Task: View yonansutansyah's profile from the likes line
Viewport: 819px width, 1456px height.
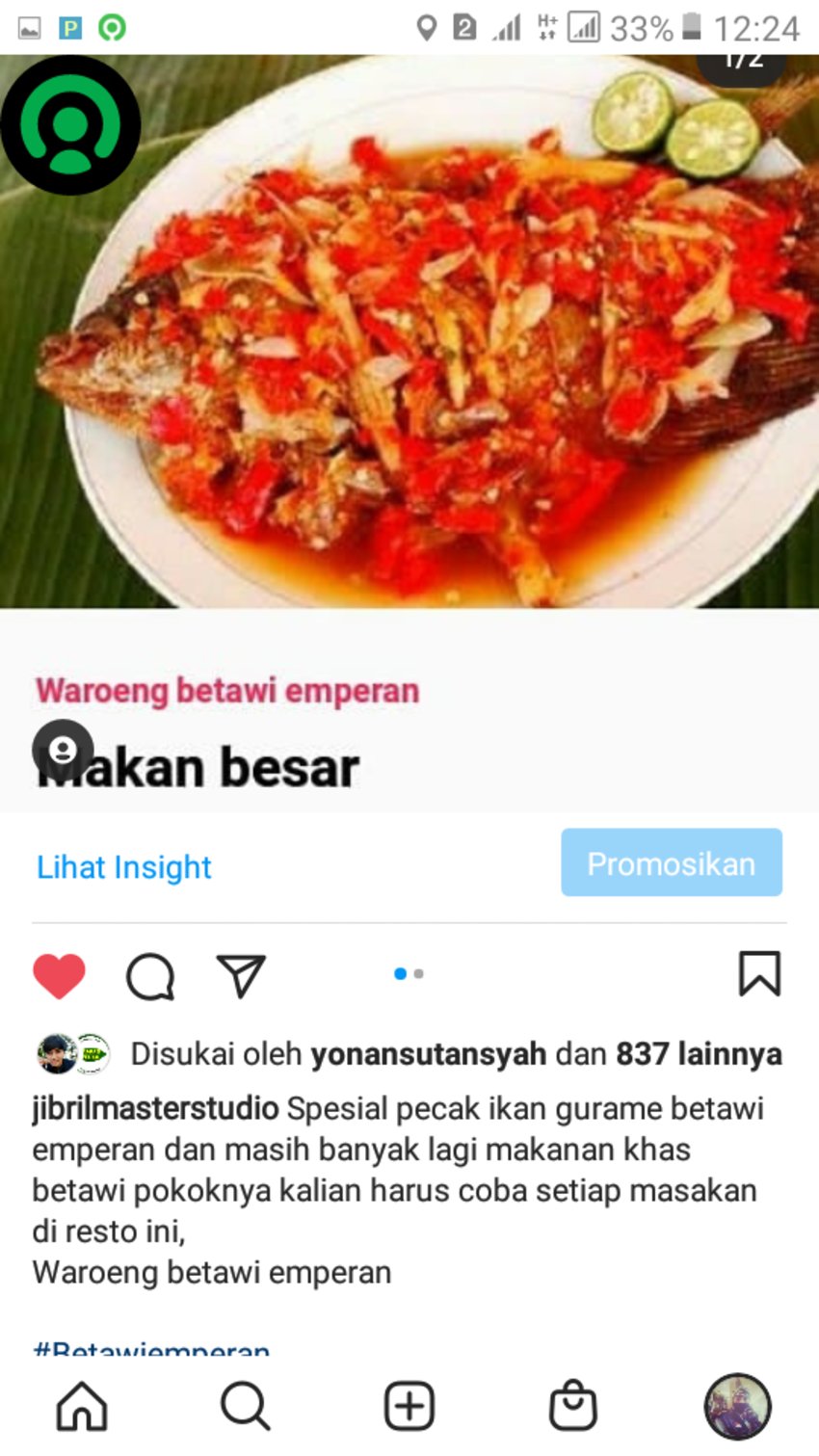Action: [x=428, y=1054]
